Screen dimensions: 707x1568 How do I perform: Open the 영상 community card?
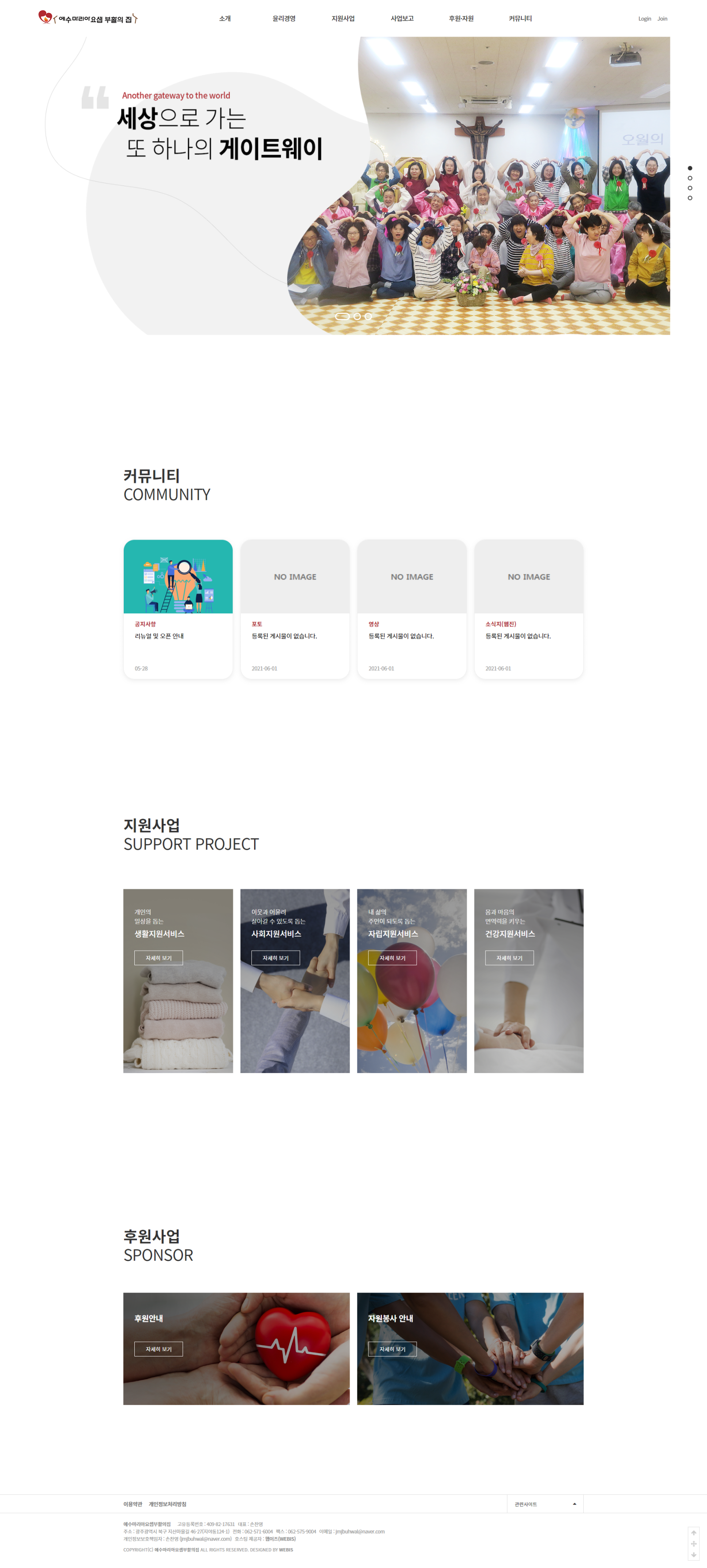pyautogui.click(x=412, y=608)
